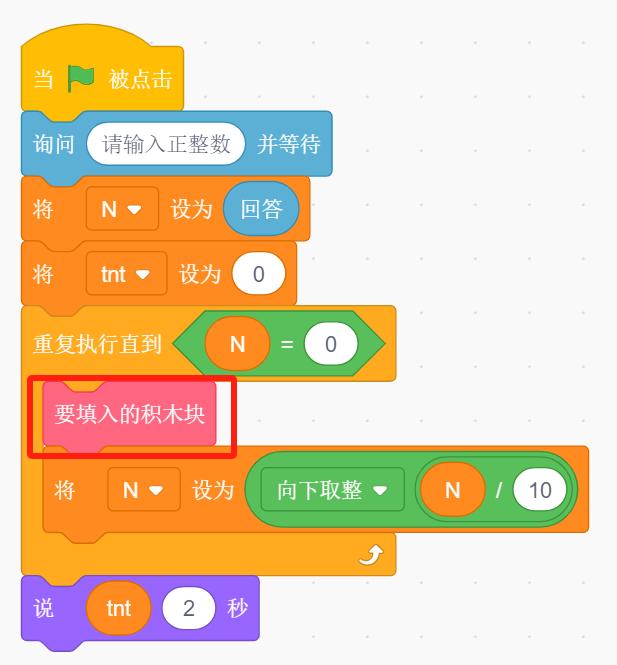Viewport: 617px width, 665px height.
Task: Open the N dropdown in the loop's set block
Action: [144, 489]
